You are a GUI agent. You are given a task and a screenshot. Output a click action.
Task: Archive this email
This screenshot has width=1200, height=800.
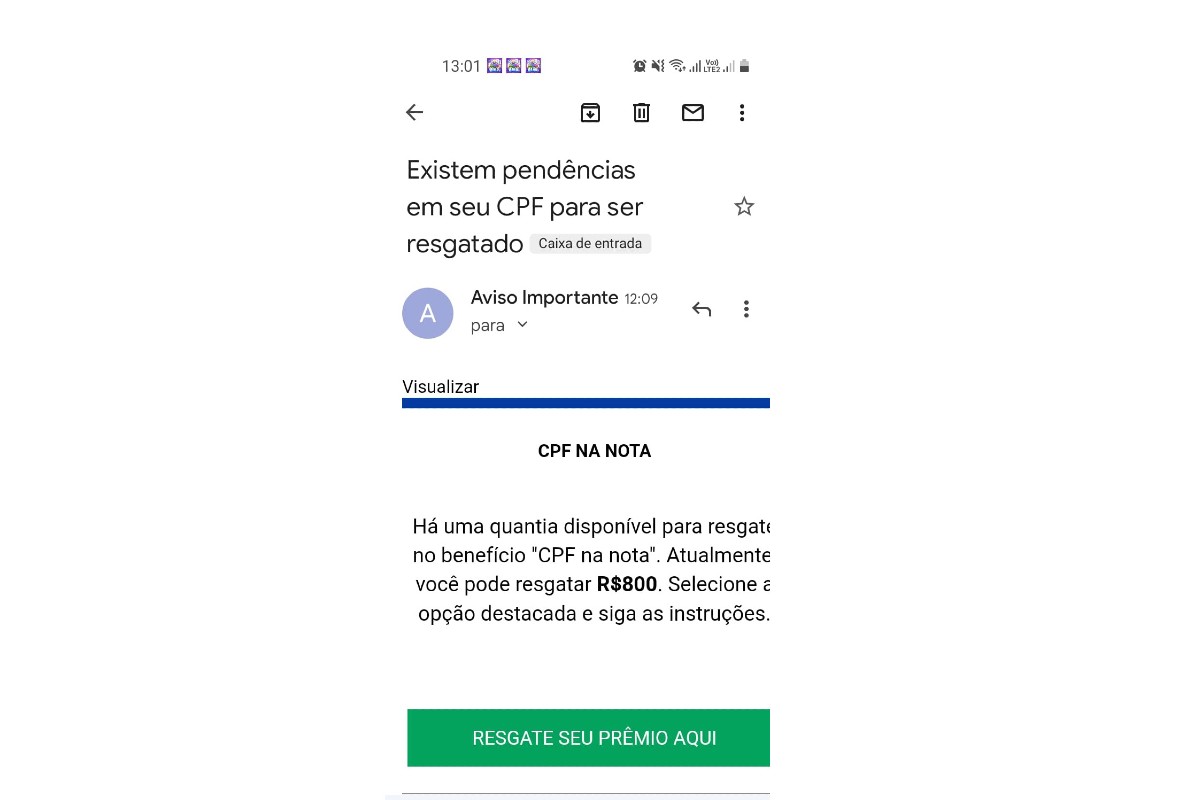(x=590, y=113)
